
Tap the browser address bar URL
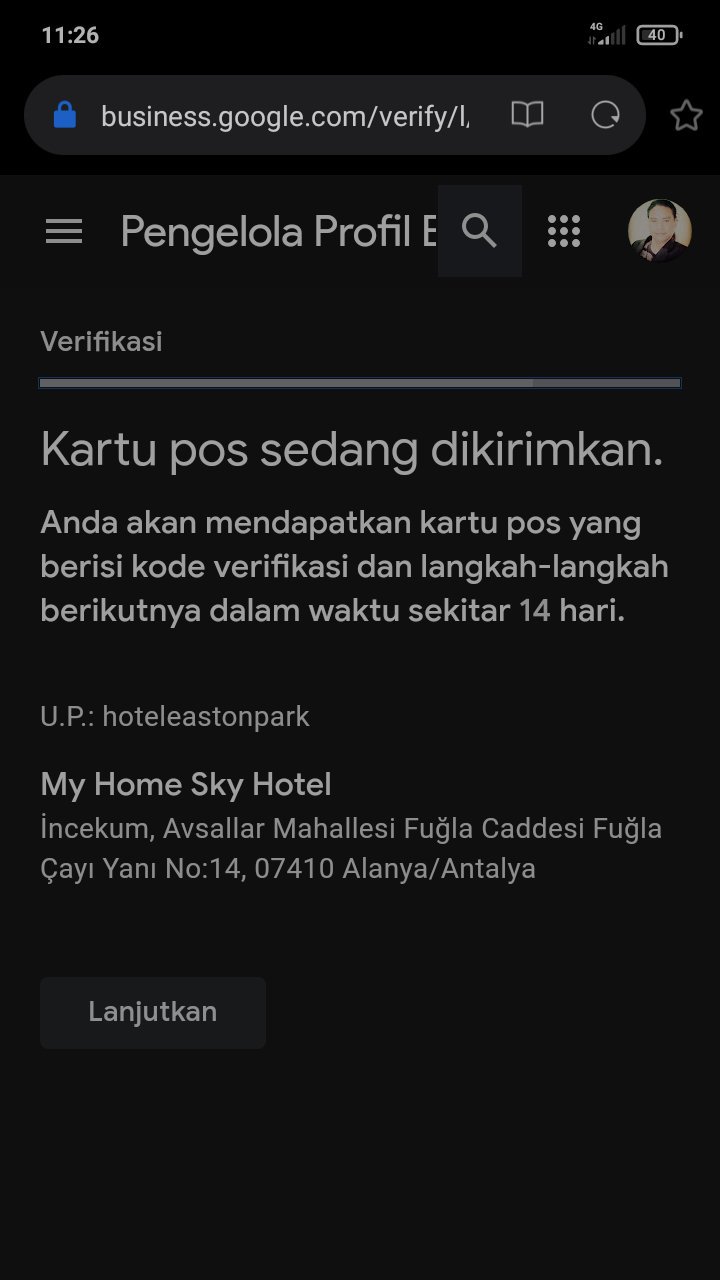pyautogui.click(x=285, y=116)
